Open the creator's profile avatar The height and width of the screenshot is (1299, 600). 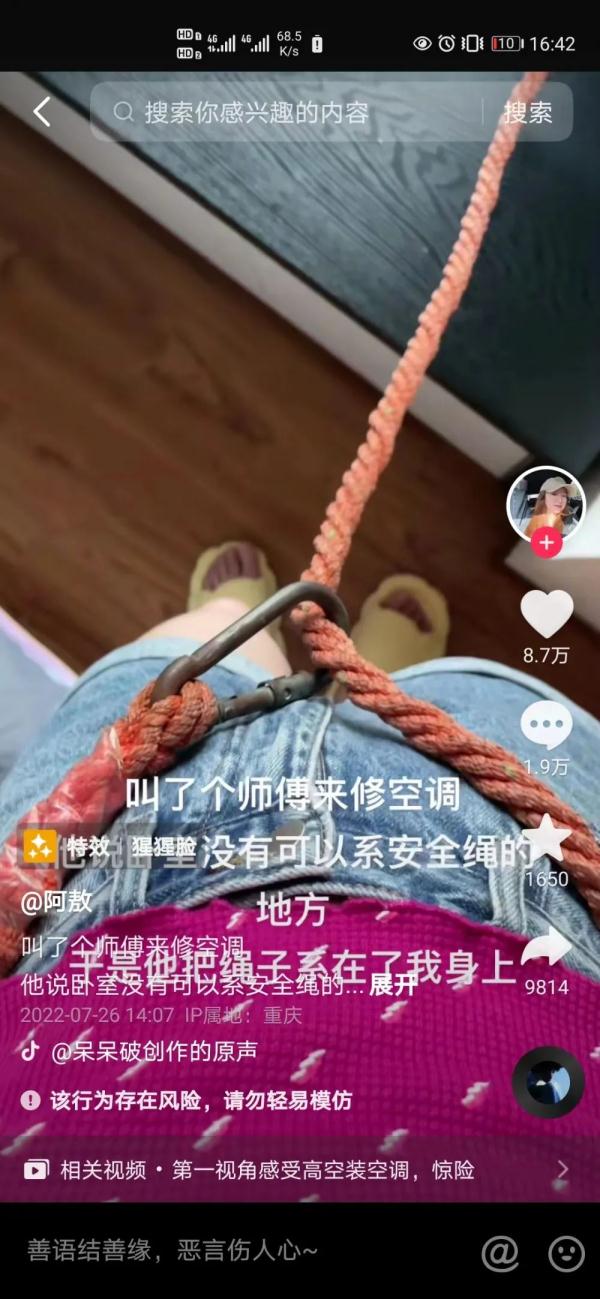click(545, 503)
